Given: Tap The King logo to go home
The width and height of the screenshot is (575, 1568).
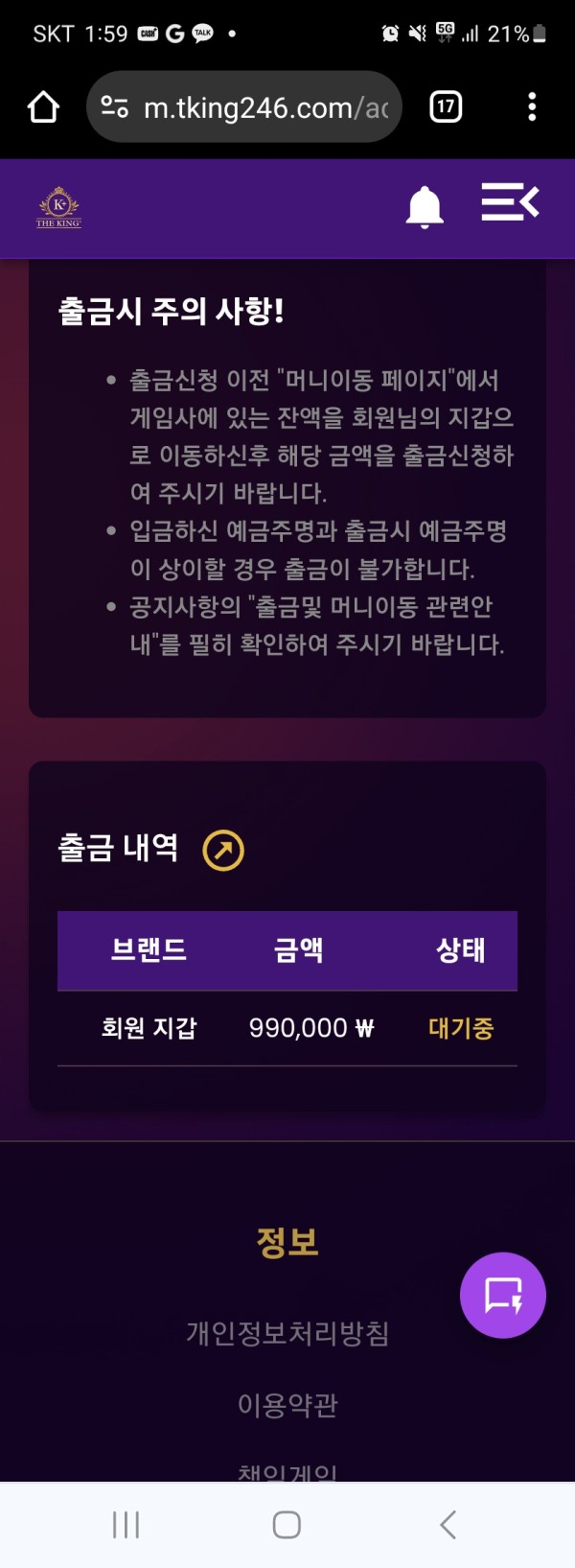Looking at the screenshot, I should [x=58, y=207].
